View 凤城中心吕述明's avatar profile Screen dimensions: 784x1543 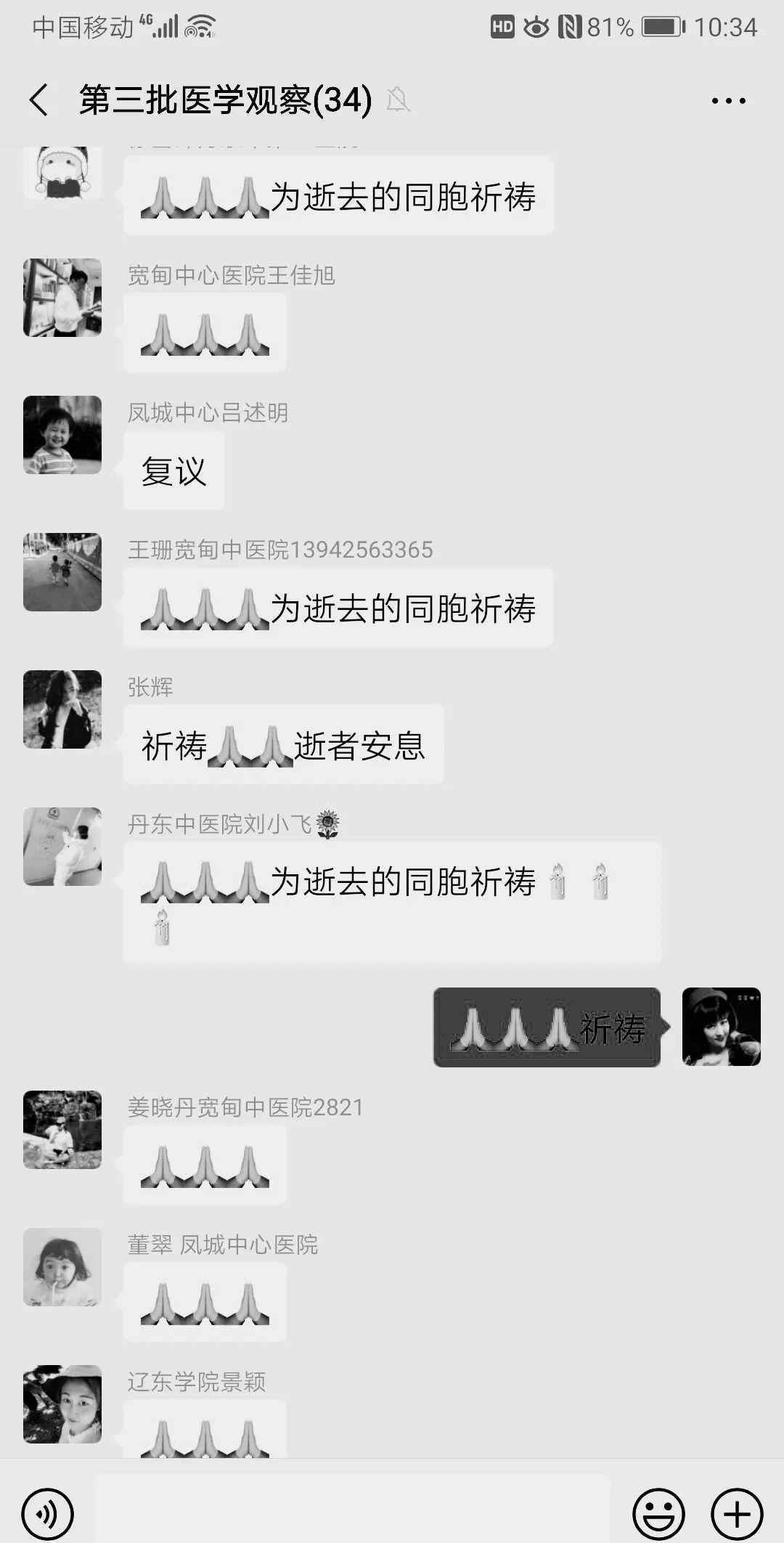click(62, 435)
